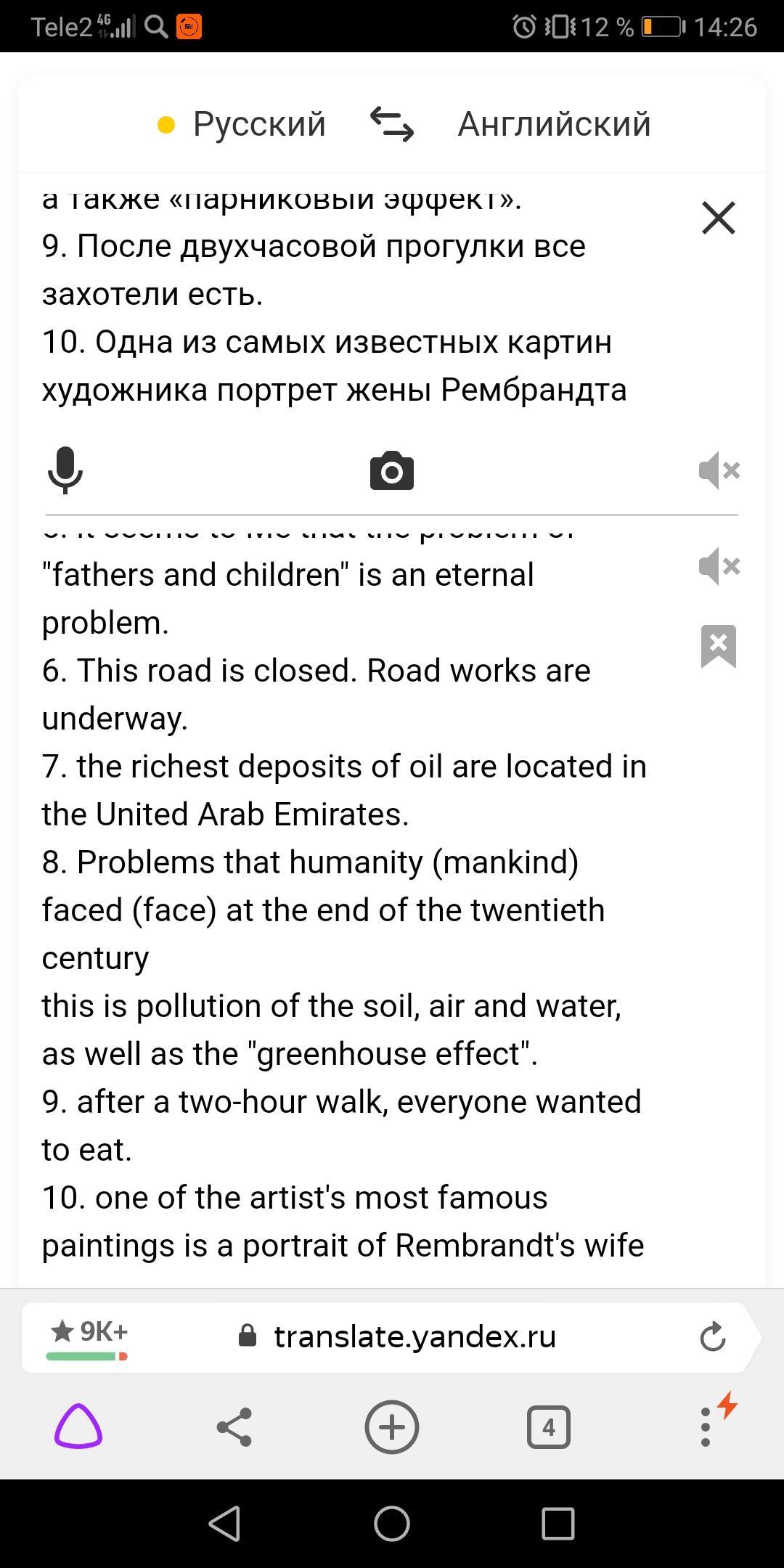Play audio of the Russian source text

pyautogui.click(x=719, y=470)
